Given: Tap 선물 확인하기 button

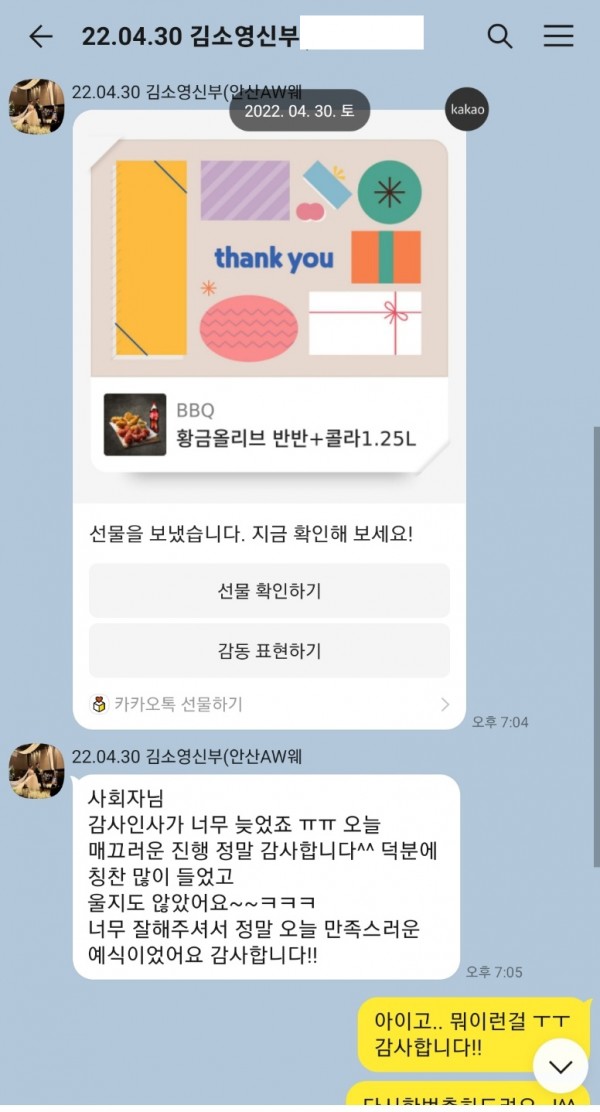Looking at the screenshot, I should pos(269,591).
